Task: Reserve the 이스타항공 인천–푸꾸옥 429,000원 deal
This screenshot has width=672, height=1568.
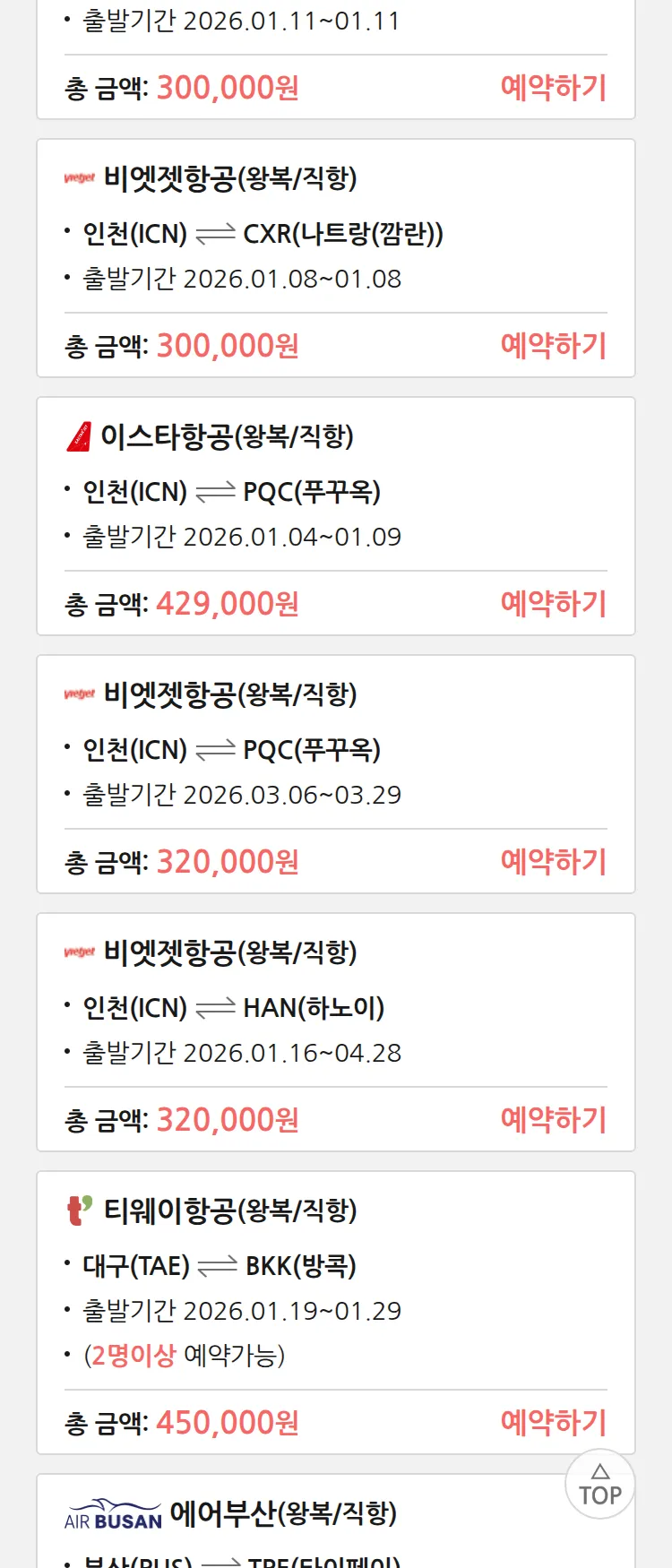Action: (x=553, y=604)
